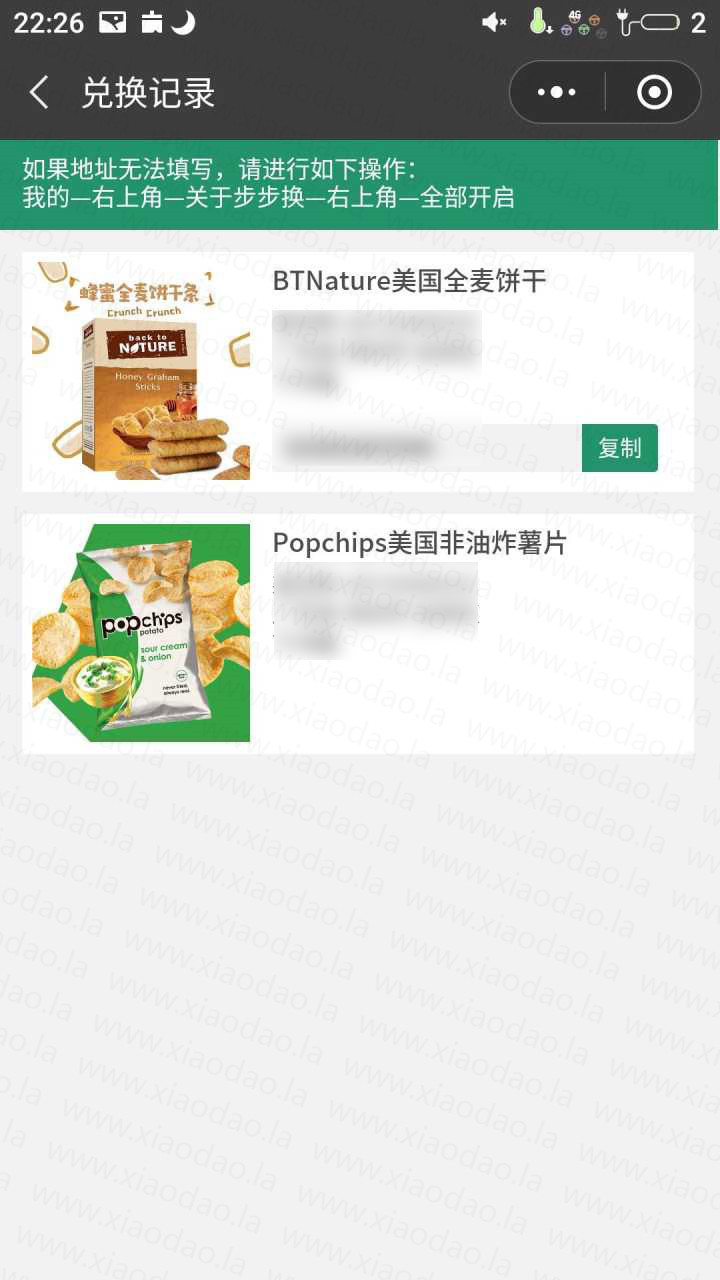Open BTNature美国全麦饼干 redemption record
Image resolution: width=720 pixels, height=1280 pixels.
tap(358, 372)
